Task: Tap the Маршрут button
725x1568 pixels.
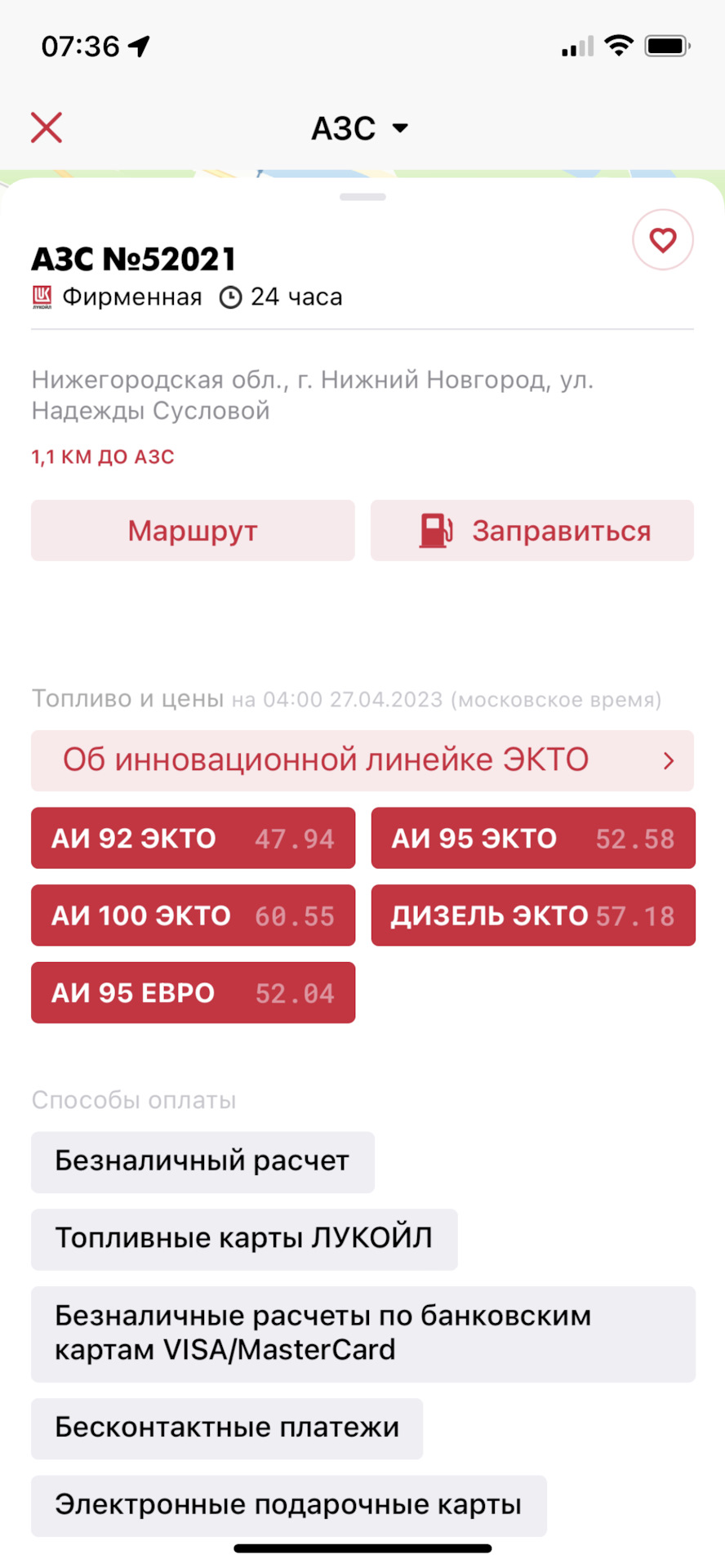Action: pos(193,531)
